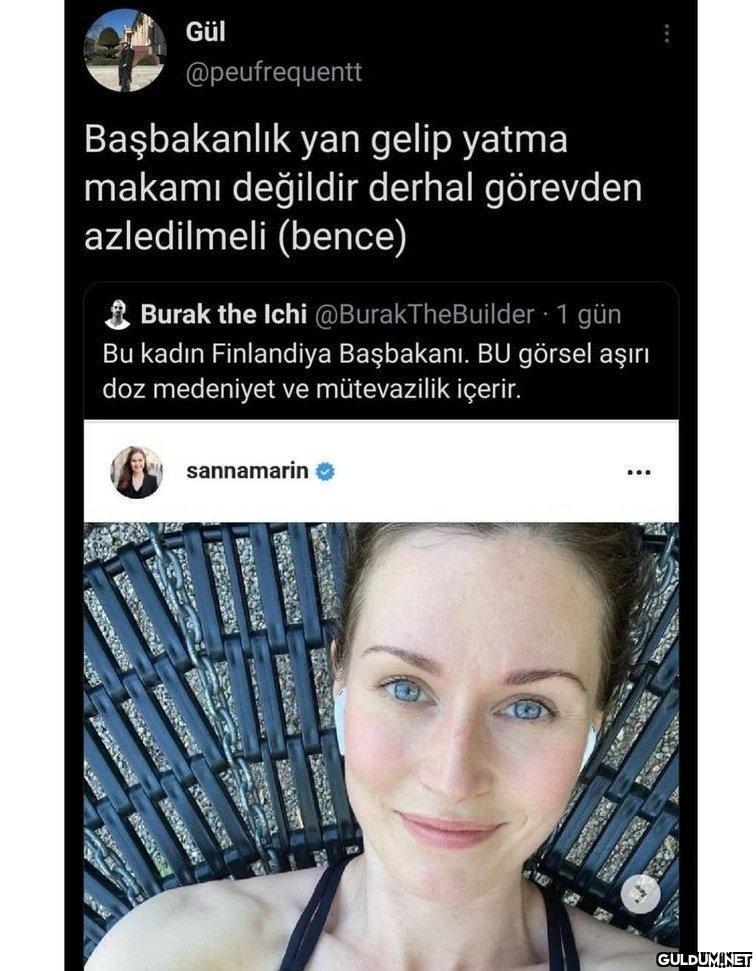This screenshot has height=971, width=756.
Task: View the @peufrequentt profile
Action: 274,72
